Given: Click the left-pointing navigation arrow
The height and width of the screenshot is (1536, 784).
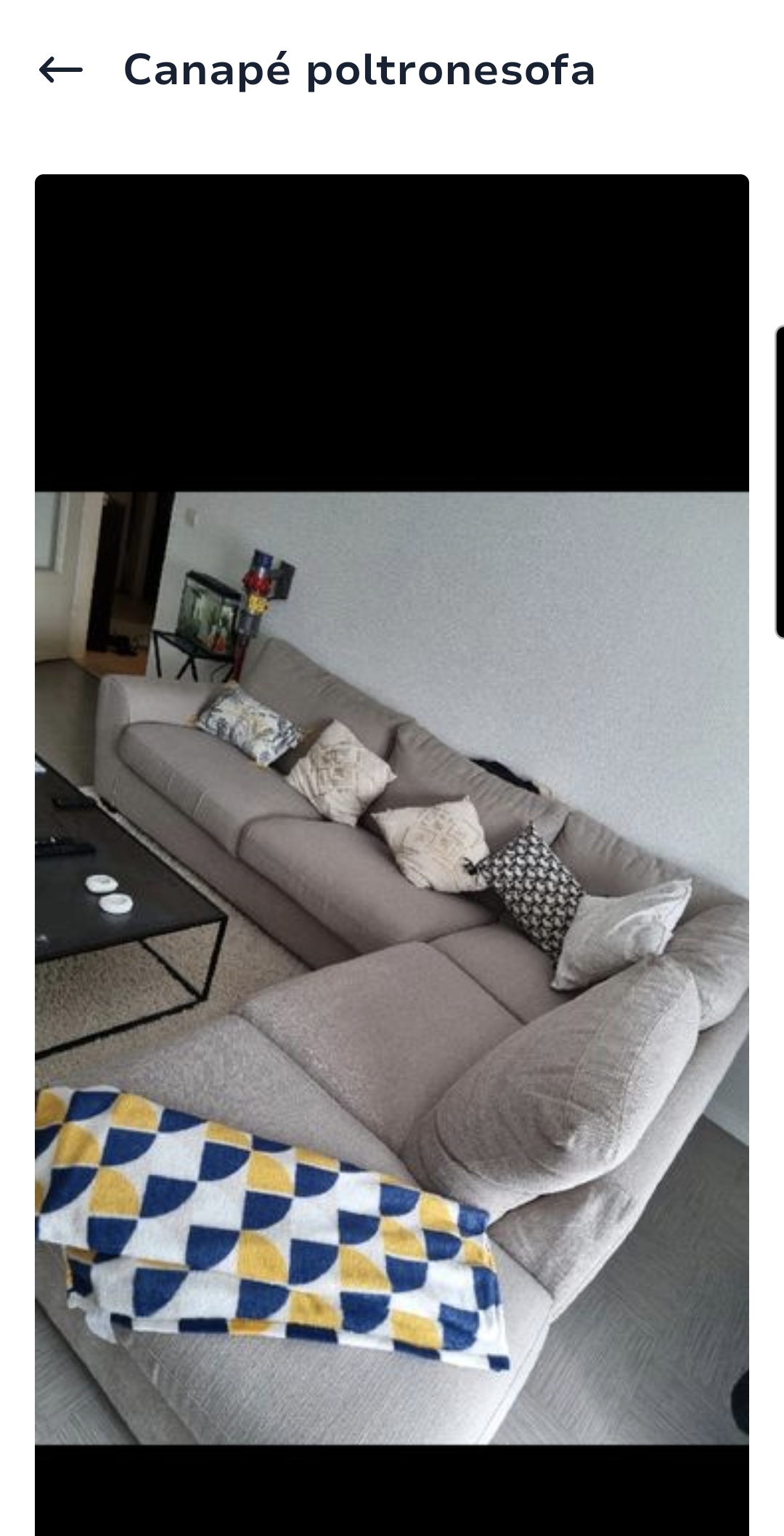Looking at the screenshot, I should 62,70.
